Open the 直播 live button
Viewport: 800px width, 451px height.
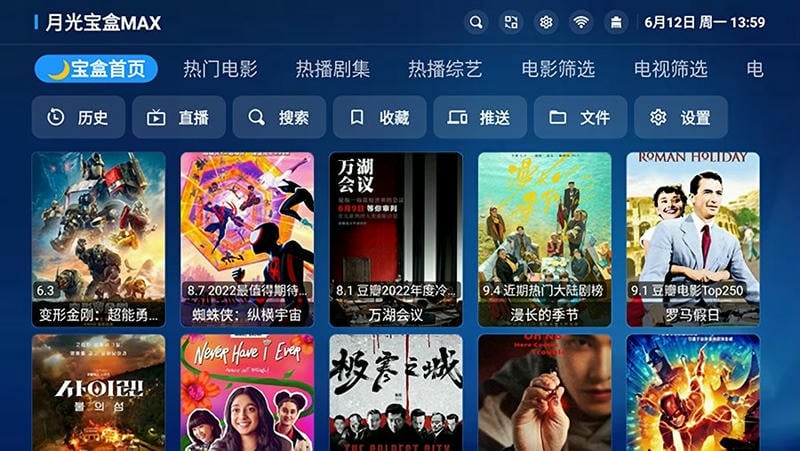tap(178, 118)
